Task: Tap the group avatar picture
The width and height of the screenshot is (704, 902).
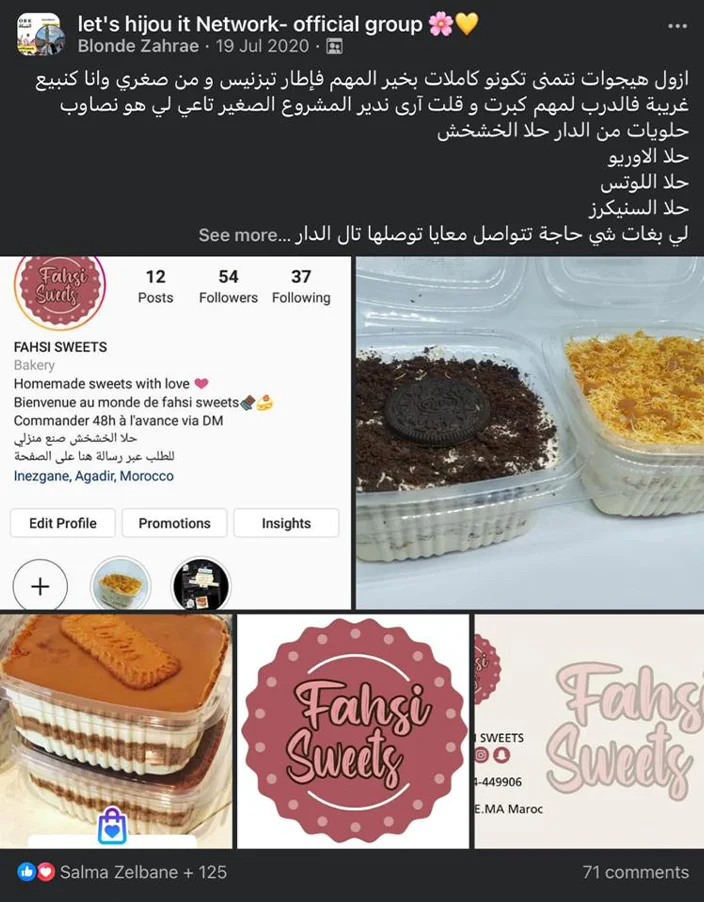Action: pos(40,35)
